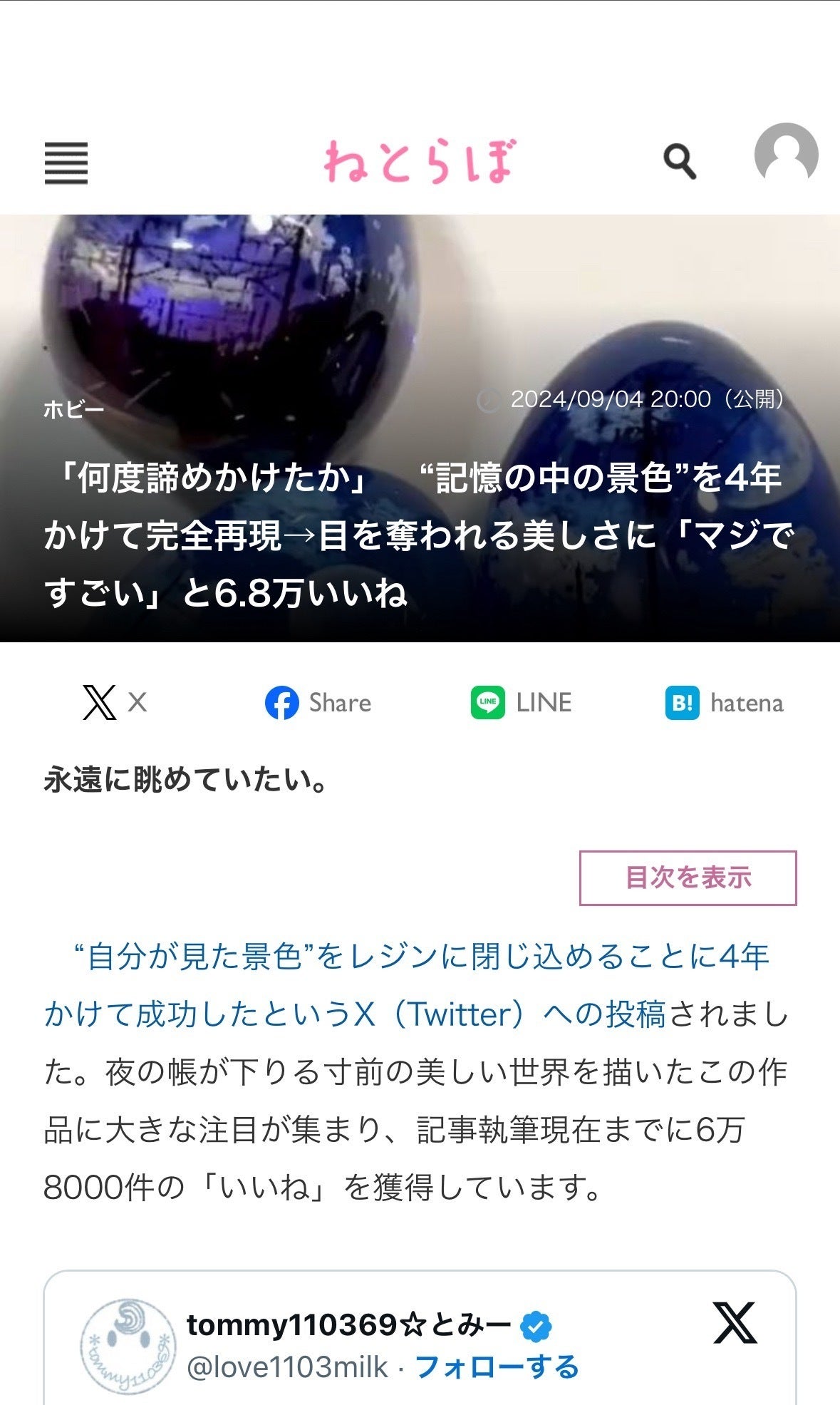Show the table of contents 目次を表示
Image resolution: width=840 pixels, height=1405 pixels.
pos(688,878)
